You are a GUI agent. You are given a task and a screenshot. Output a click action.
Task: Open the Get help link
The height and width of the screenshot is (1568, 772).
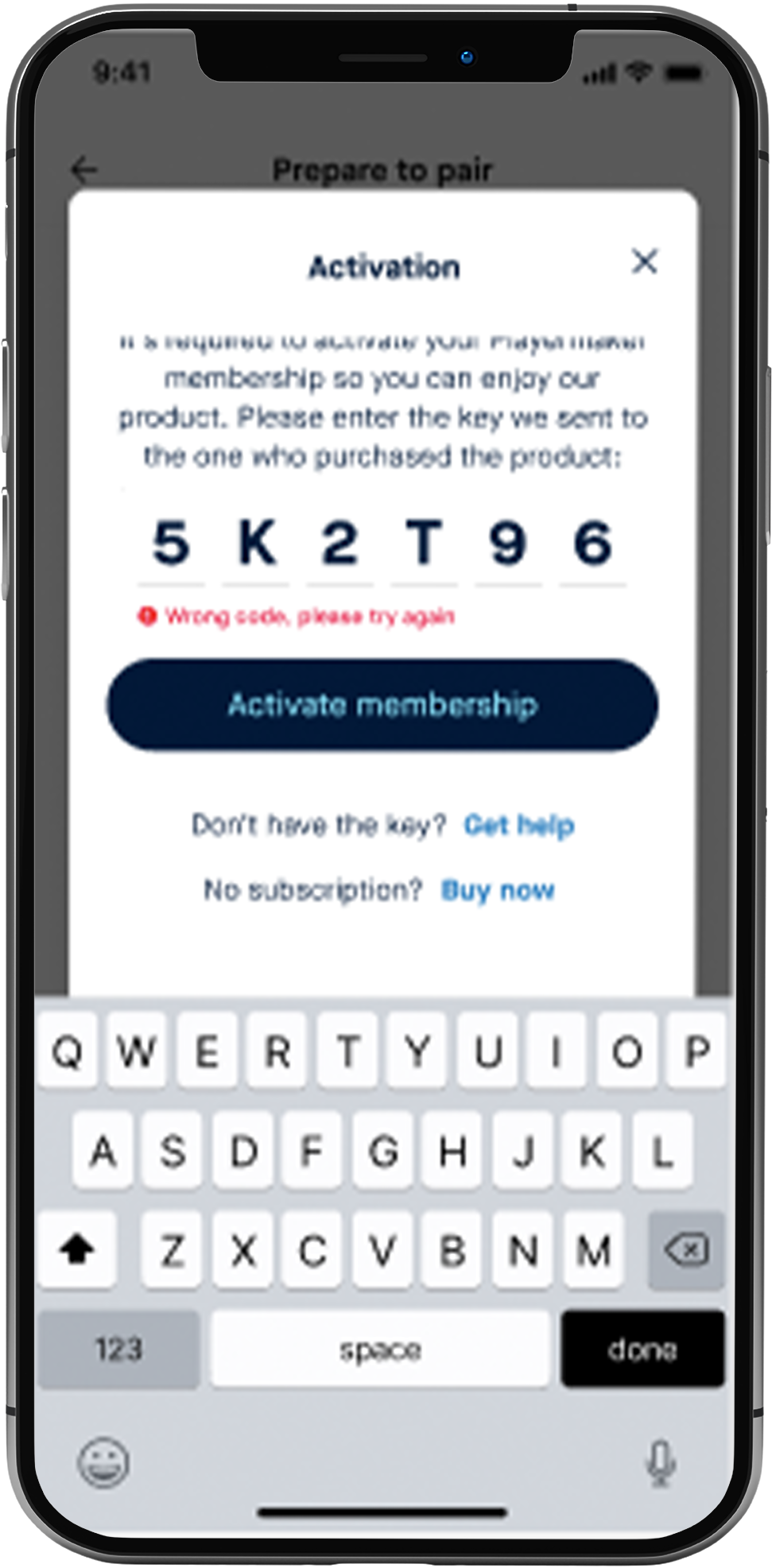(x=518, y=826)
